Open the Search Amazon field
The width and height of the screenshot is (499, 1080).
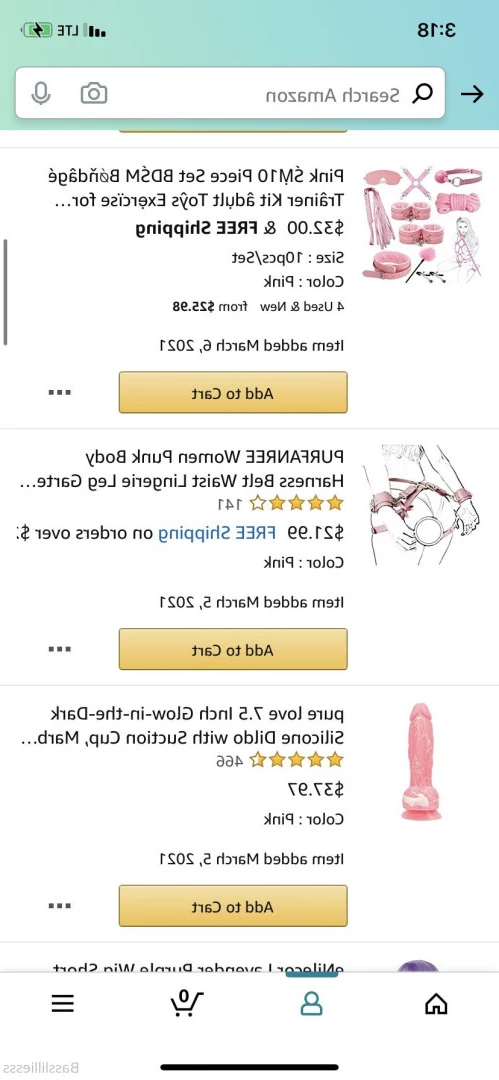230,93
